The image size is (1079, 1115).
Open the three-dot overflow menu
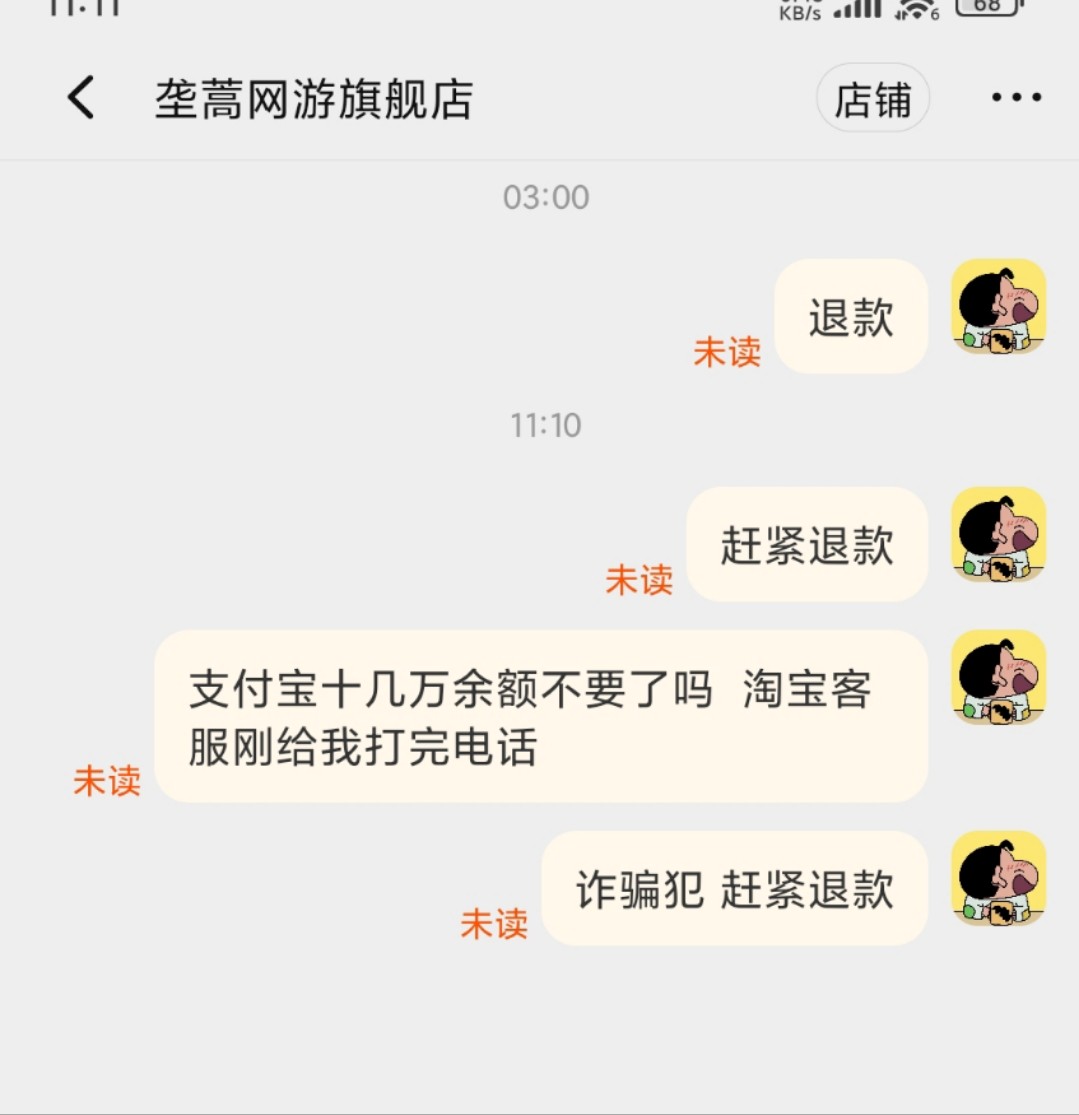[1016, 98]
